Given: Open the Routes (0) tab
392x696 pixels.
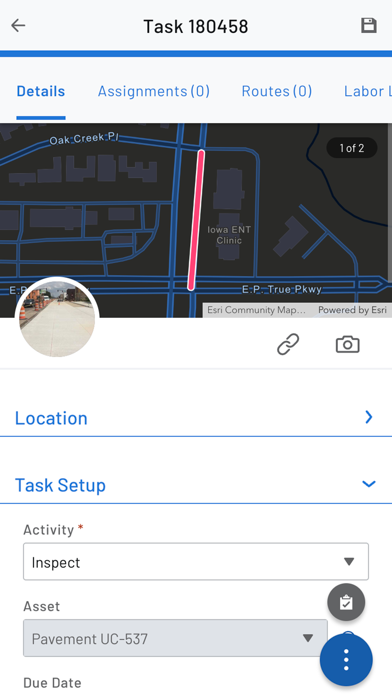Looking at the screenshot, I should tap(277, 91).
